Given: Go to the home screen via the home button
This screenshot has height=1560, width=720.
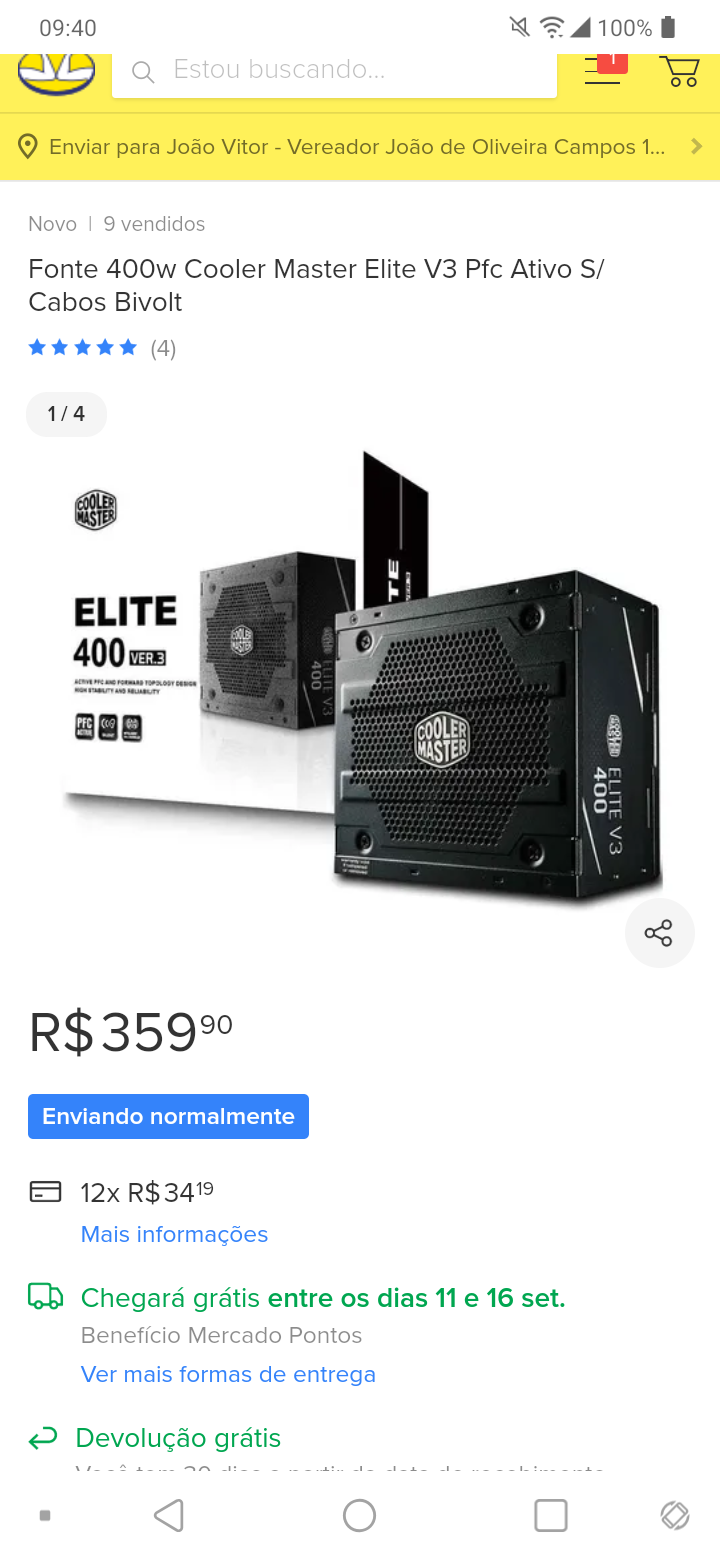Looking at the screenshot, I should tap(359, 1516).
